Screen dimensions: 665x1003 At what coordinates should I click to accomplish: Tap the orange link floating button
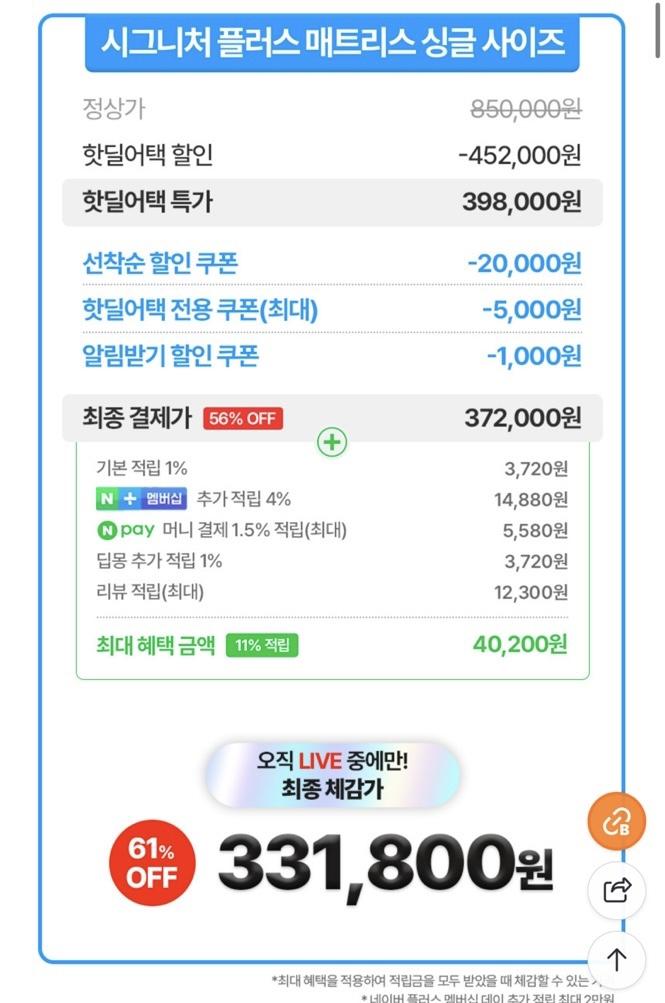click(616, 822)
